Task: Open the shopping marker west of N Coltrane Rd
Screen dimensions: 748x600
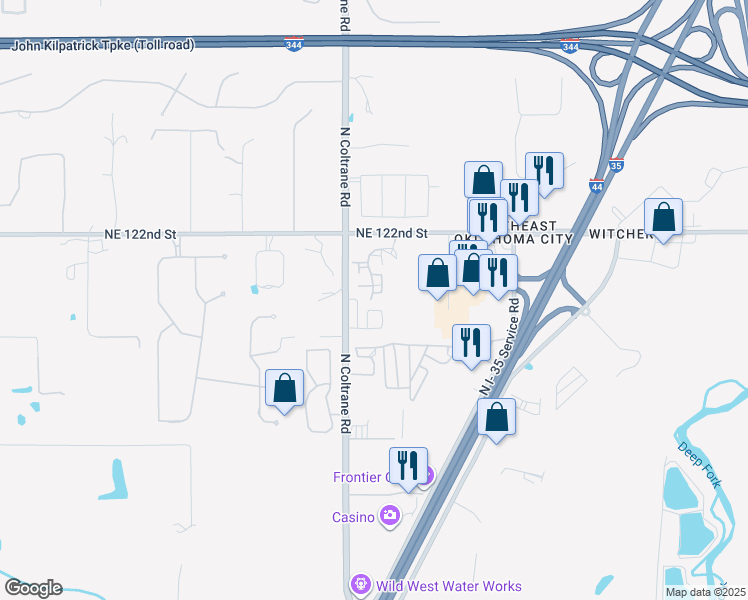Action: pyautogui.click(x=285, y=388)
